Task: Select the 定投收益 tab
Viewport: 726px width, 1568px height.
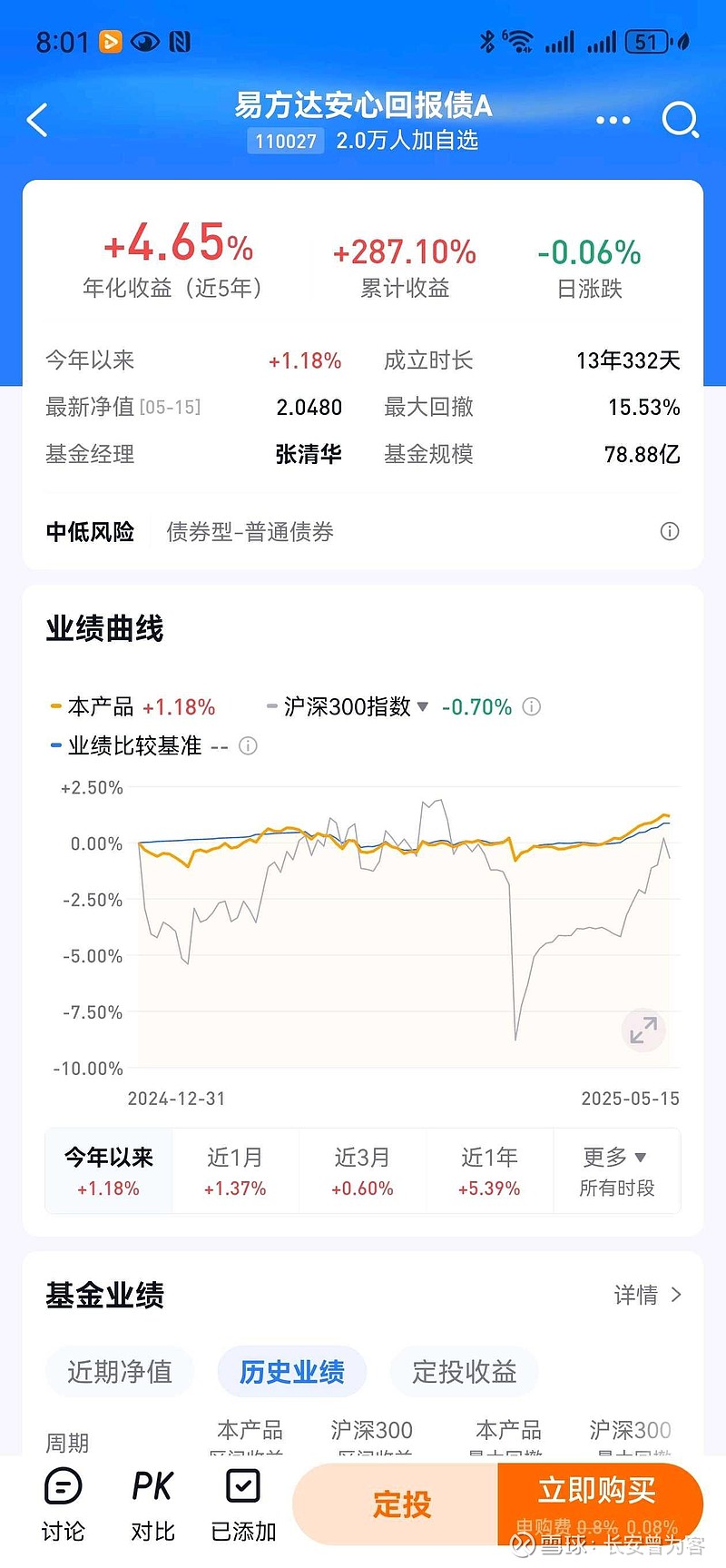Action: [x=464, y=1372]
